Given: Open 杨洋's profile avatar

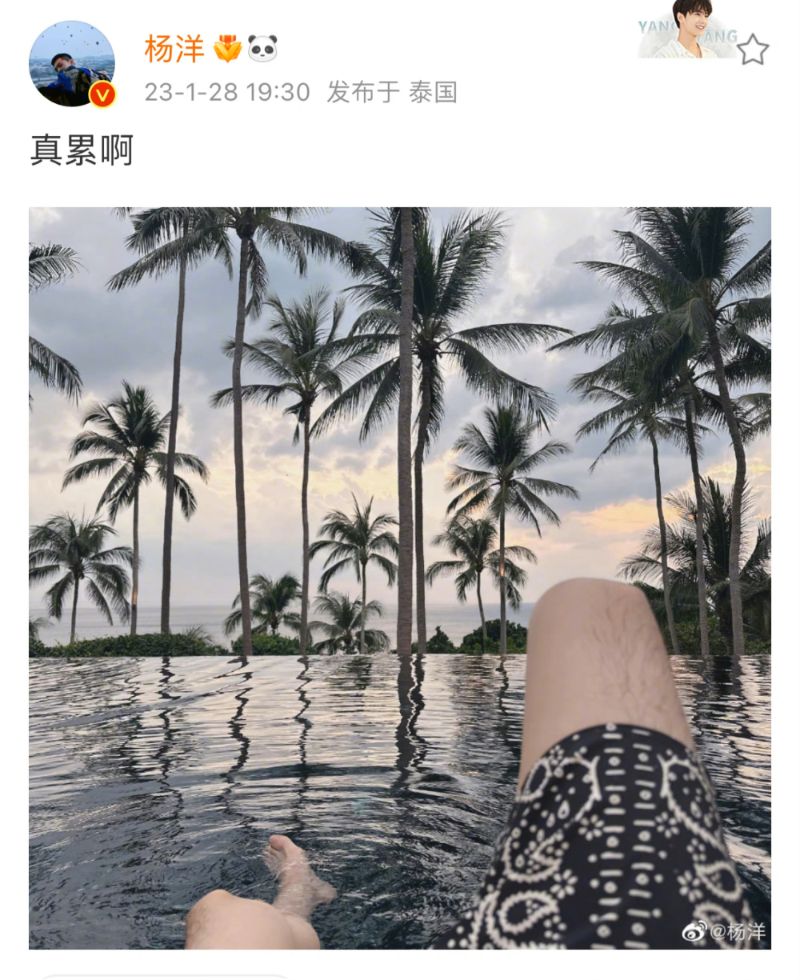Looking at the screenshot, I should [x=71, y=64].
